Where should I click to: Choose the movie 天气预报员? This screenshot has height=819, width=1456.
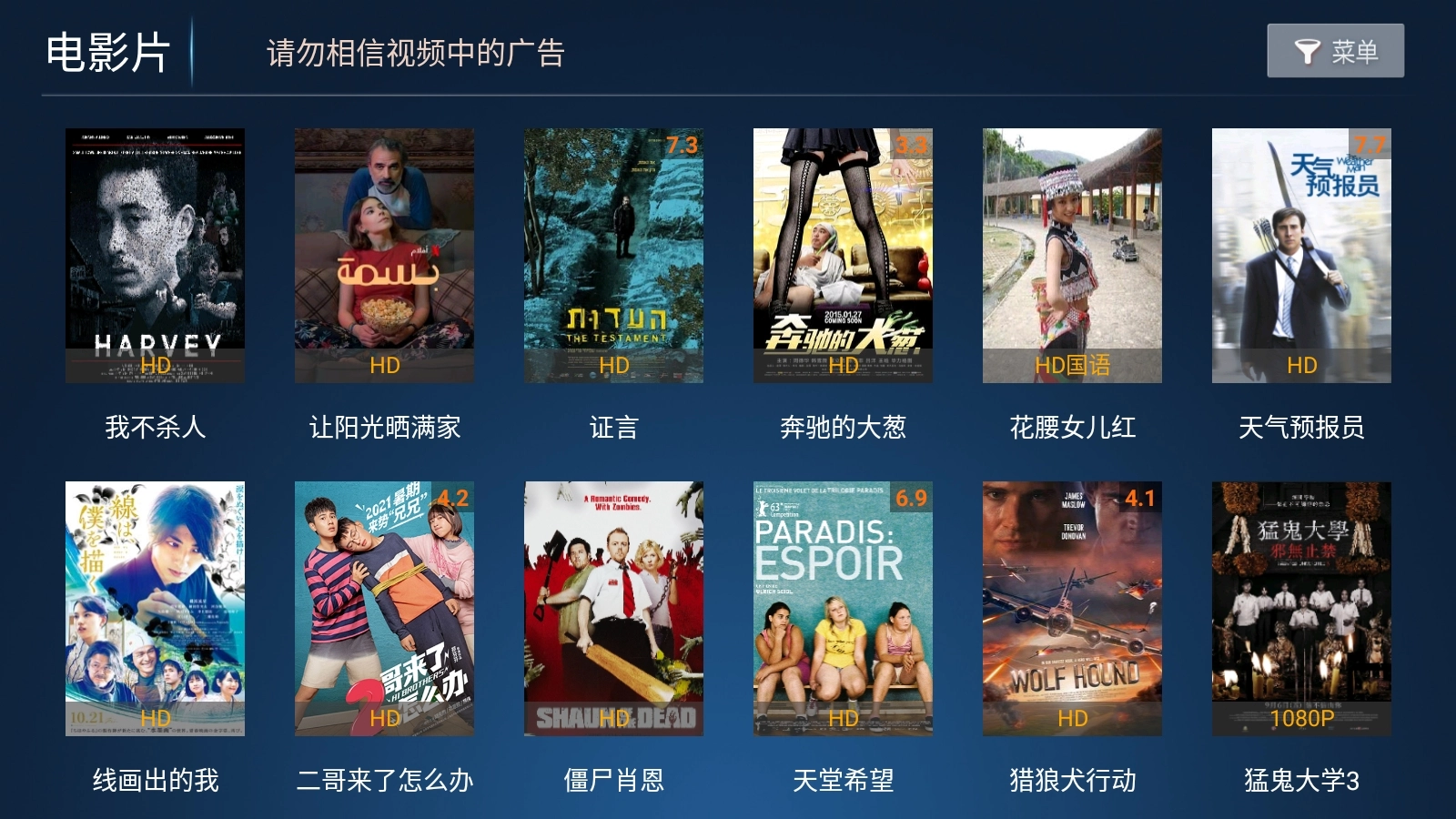click(1301, 255)
